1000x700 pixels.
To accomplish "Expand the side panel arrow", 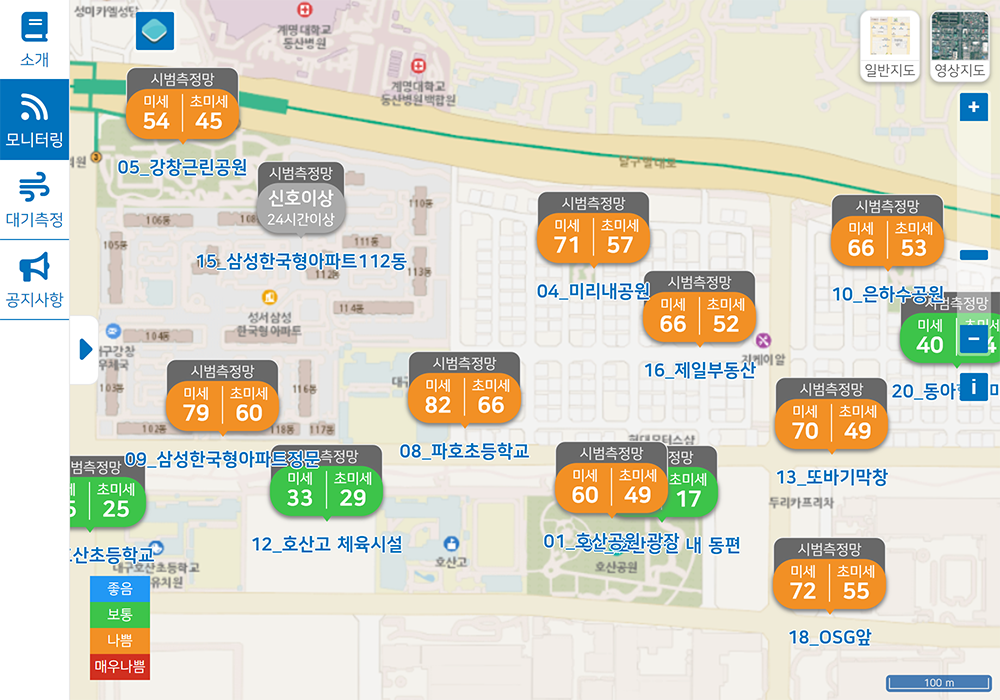I will (x=85, y=349).
